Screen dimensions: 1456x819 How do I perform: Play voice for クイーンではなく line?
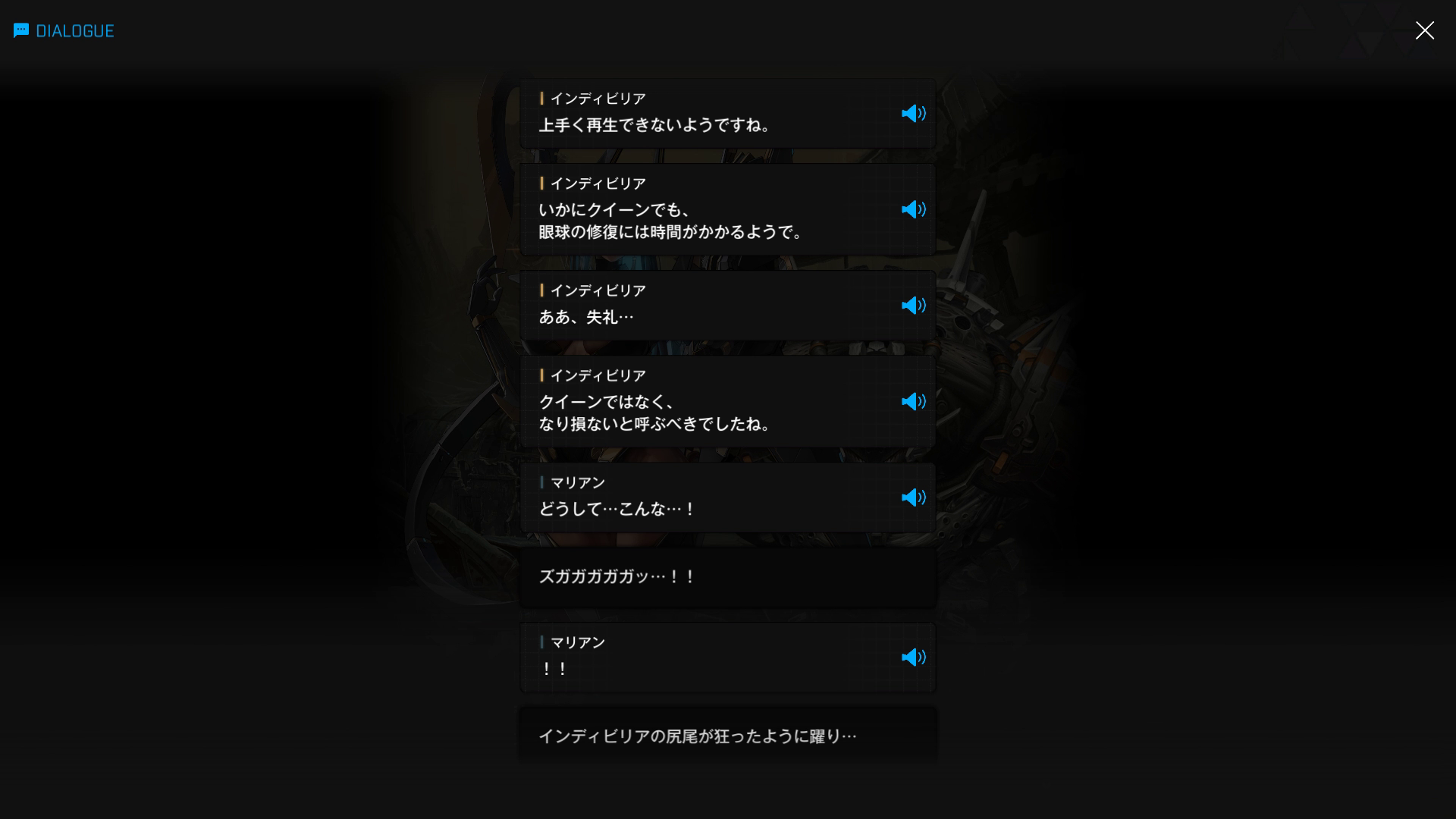point(913,401)
